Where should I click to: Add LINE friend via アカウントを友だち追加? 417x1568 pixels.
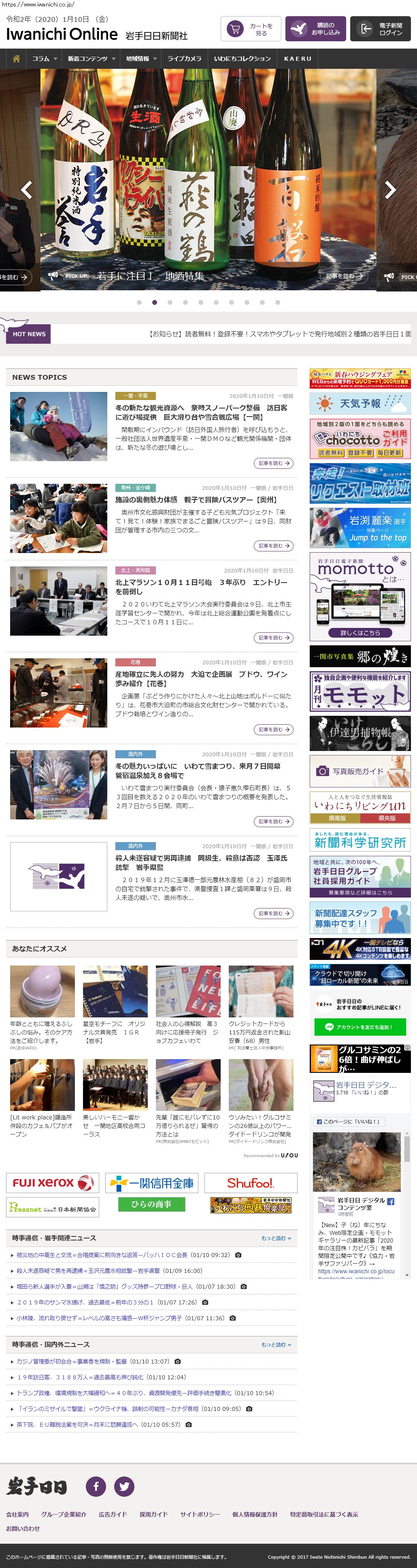pyautogui.click(x=360, y=1026)
